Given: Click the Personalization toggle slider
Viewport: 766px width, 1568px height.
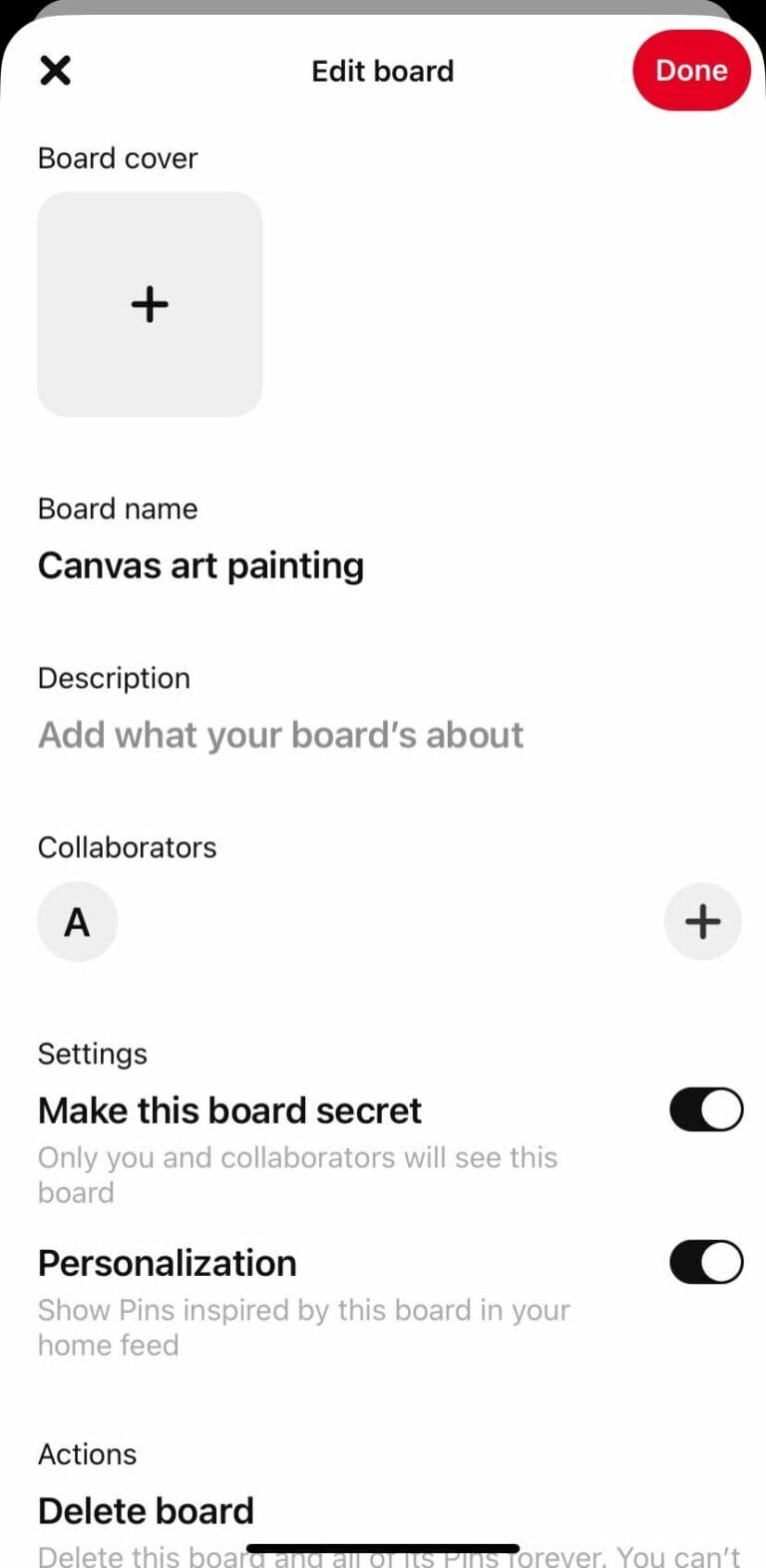Looking at the screenshot, I should coord(705,1262).
